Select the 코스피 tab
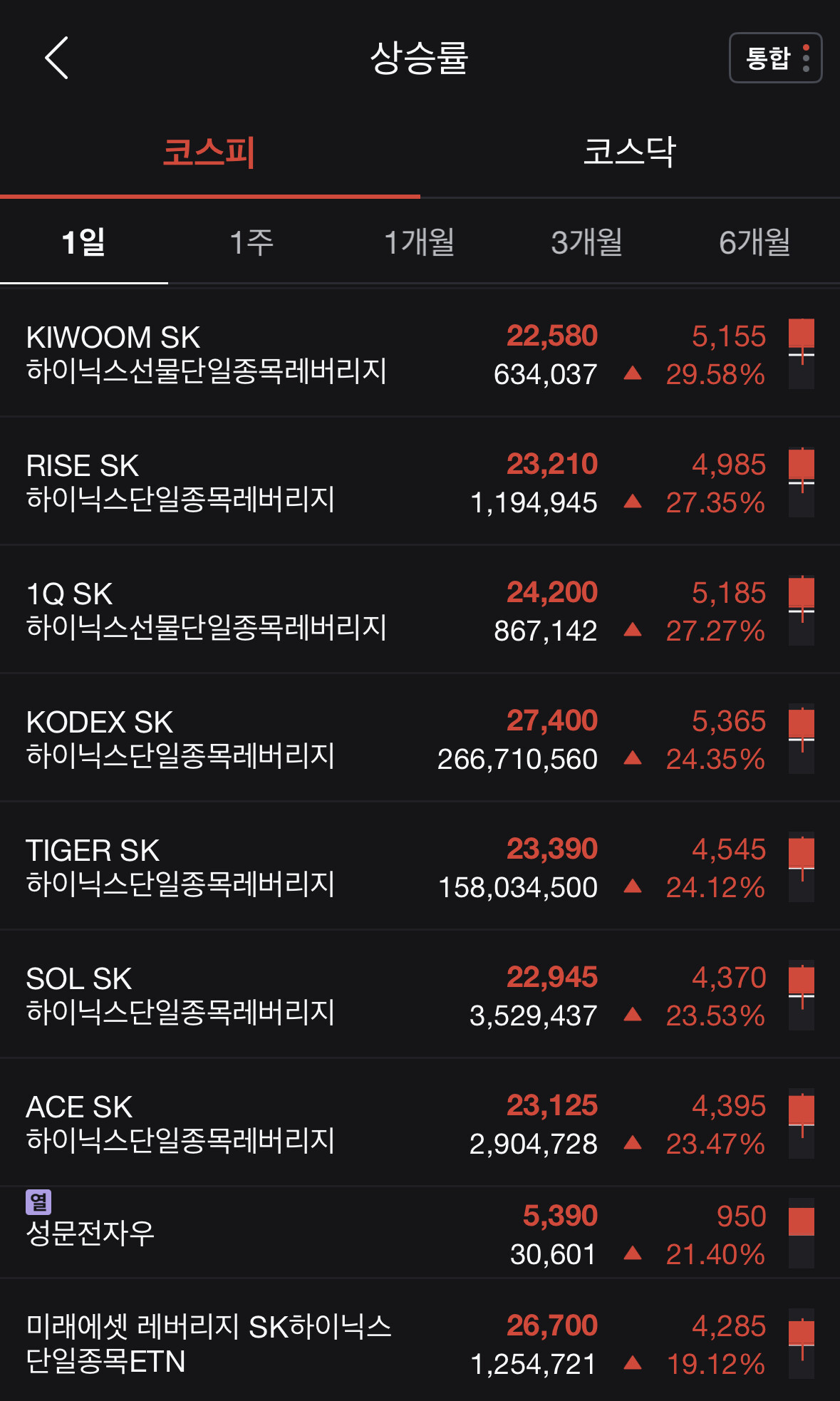 coord(209,152)
